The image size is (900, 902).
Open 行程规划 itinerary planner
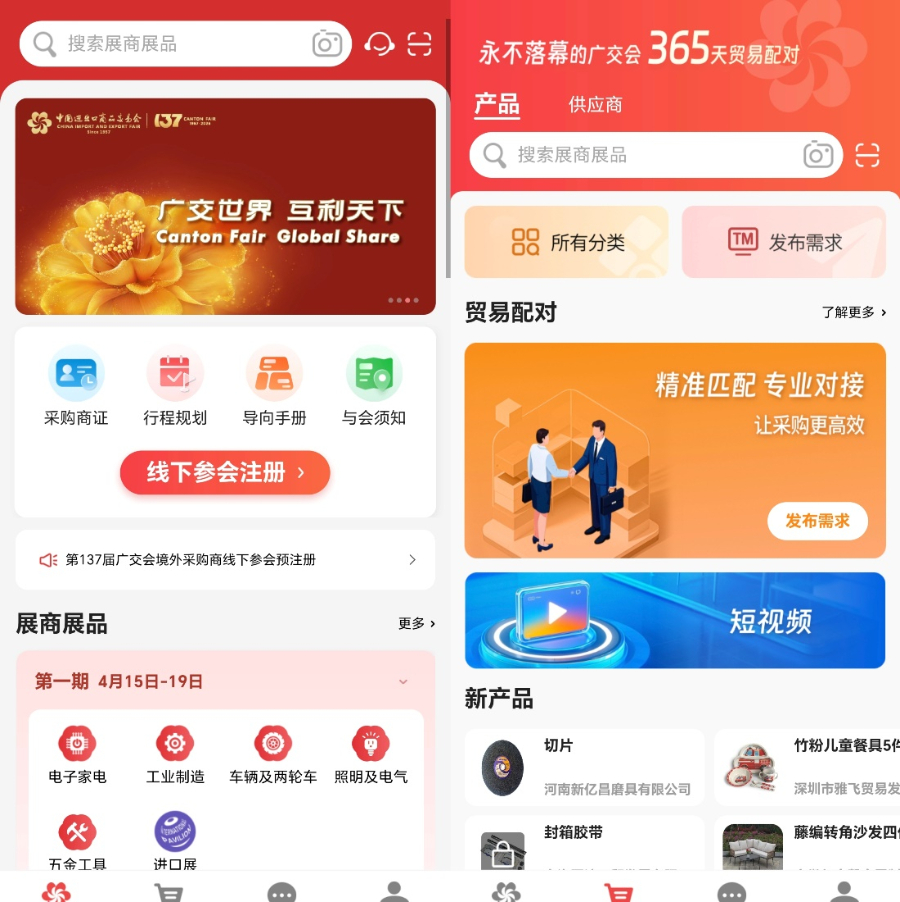pos(175,386)
